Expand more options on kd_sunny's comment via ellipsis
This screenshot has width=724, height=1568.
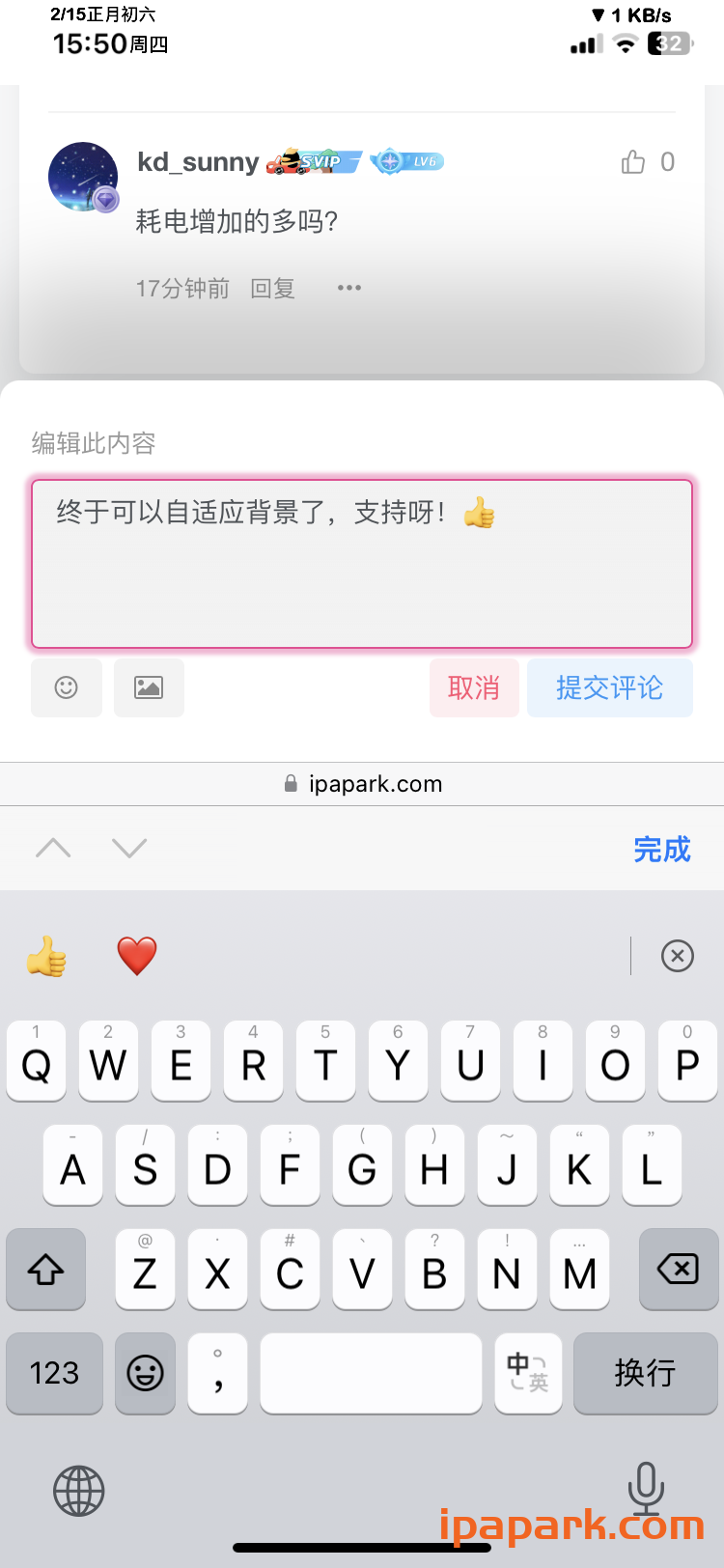click(x=348, y=287)
